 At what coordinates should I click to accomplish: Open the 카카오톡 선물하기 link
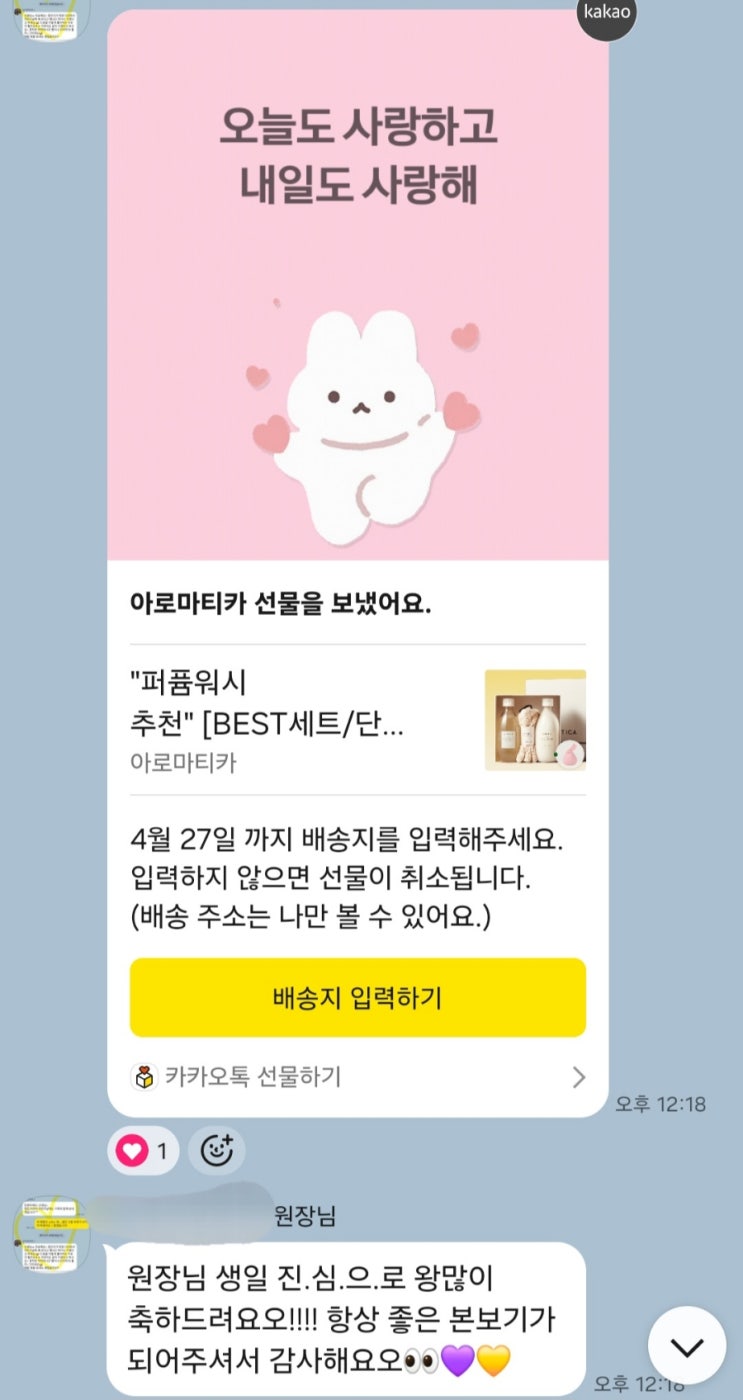tap(357, 1077)
